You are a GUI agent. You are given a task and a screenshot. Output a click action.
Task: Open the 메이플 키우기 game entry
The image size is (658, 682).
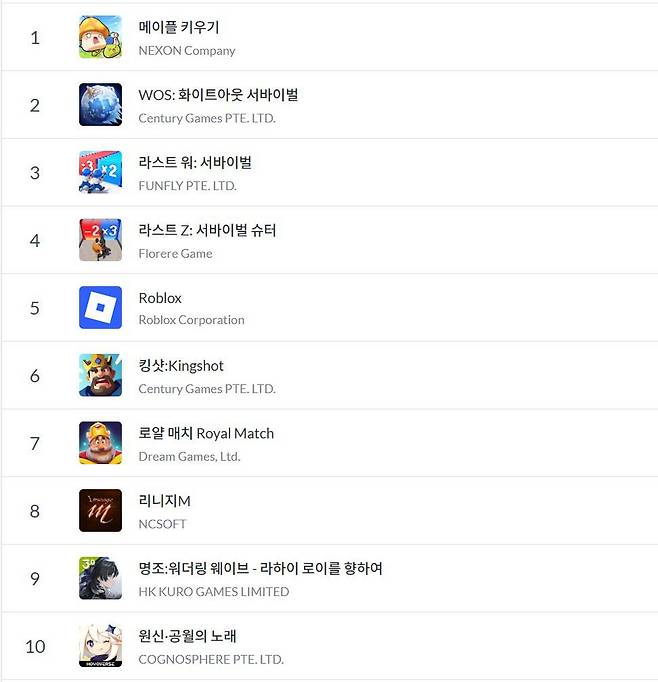point(179,28)
